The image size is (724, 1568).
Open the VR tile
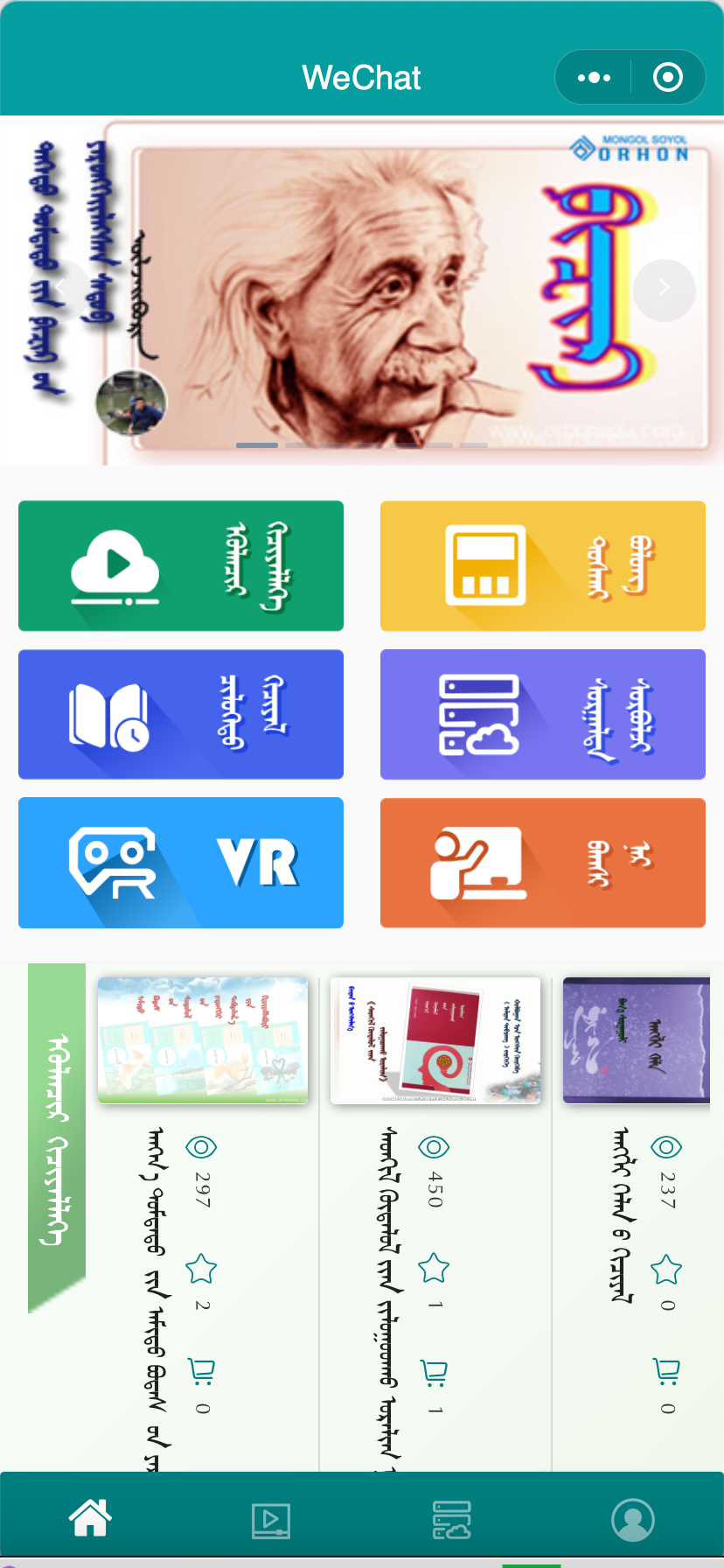click(181, 863)
